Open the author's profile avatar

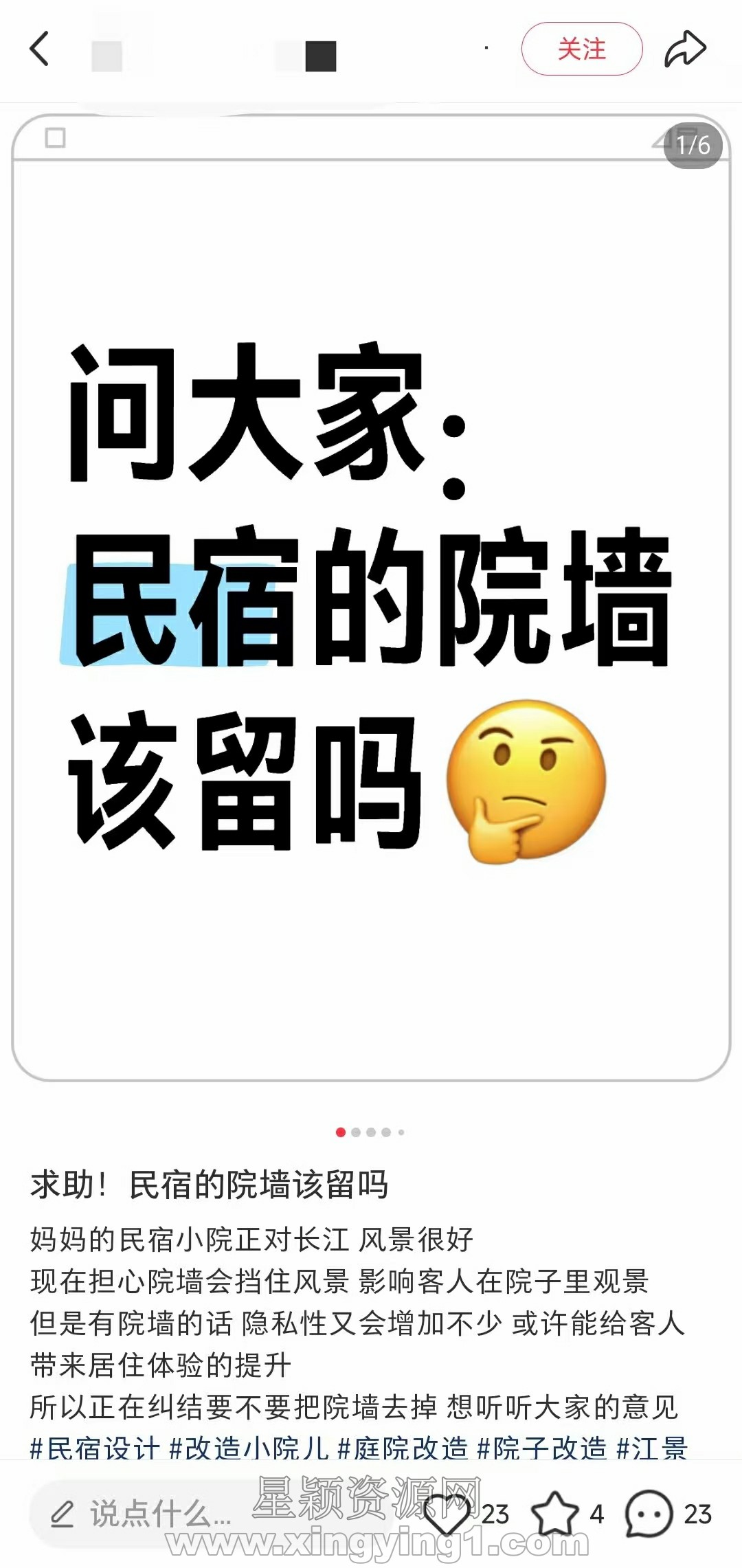[108, 55]
